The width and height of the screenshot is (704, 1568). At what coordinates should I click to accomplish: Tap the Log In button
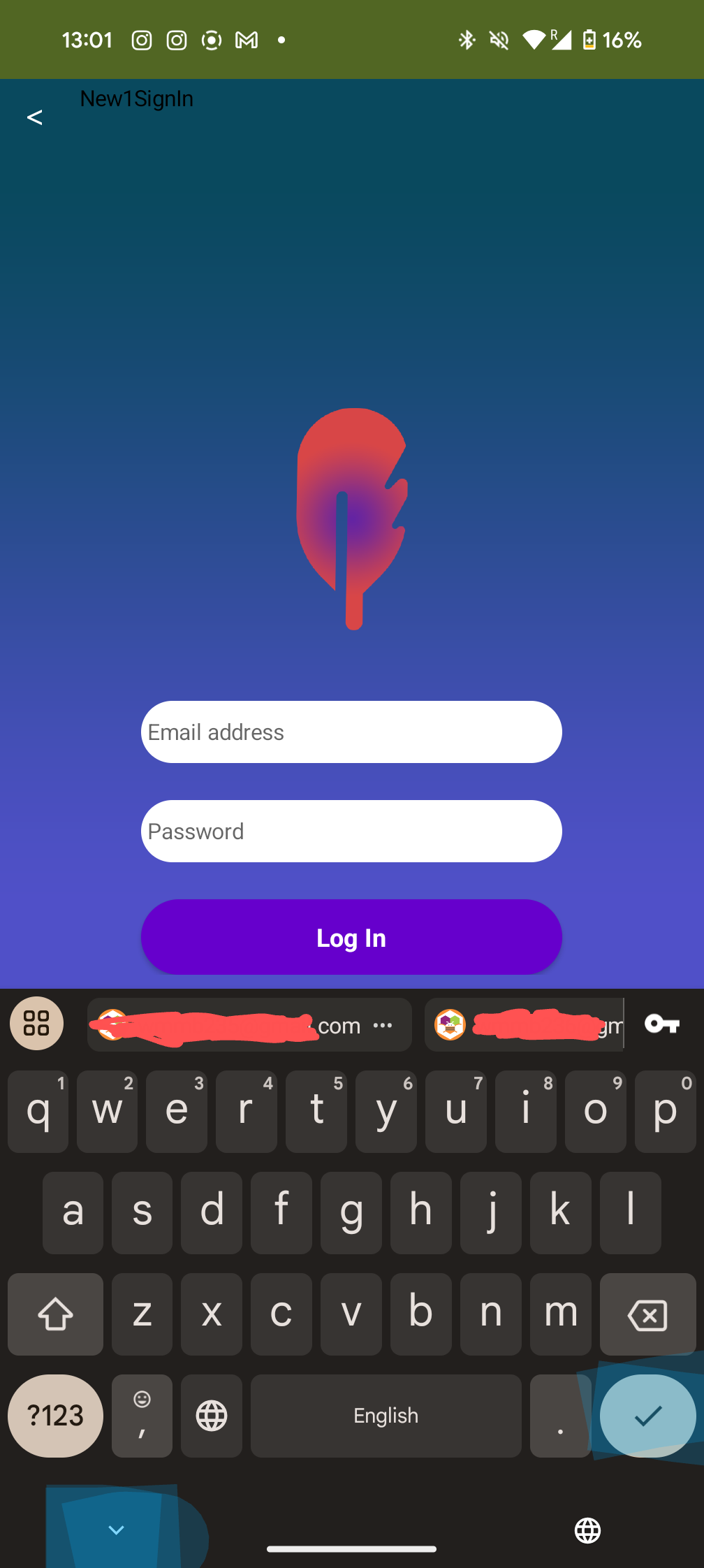point(351,937)
